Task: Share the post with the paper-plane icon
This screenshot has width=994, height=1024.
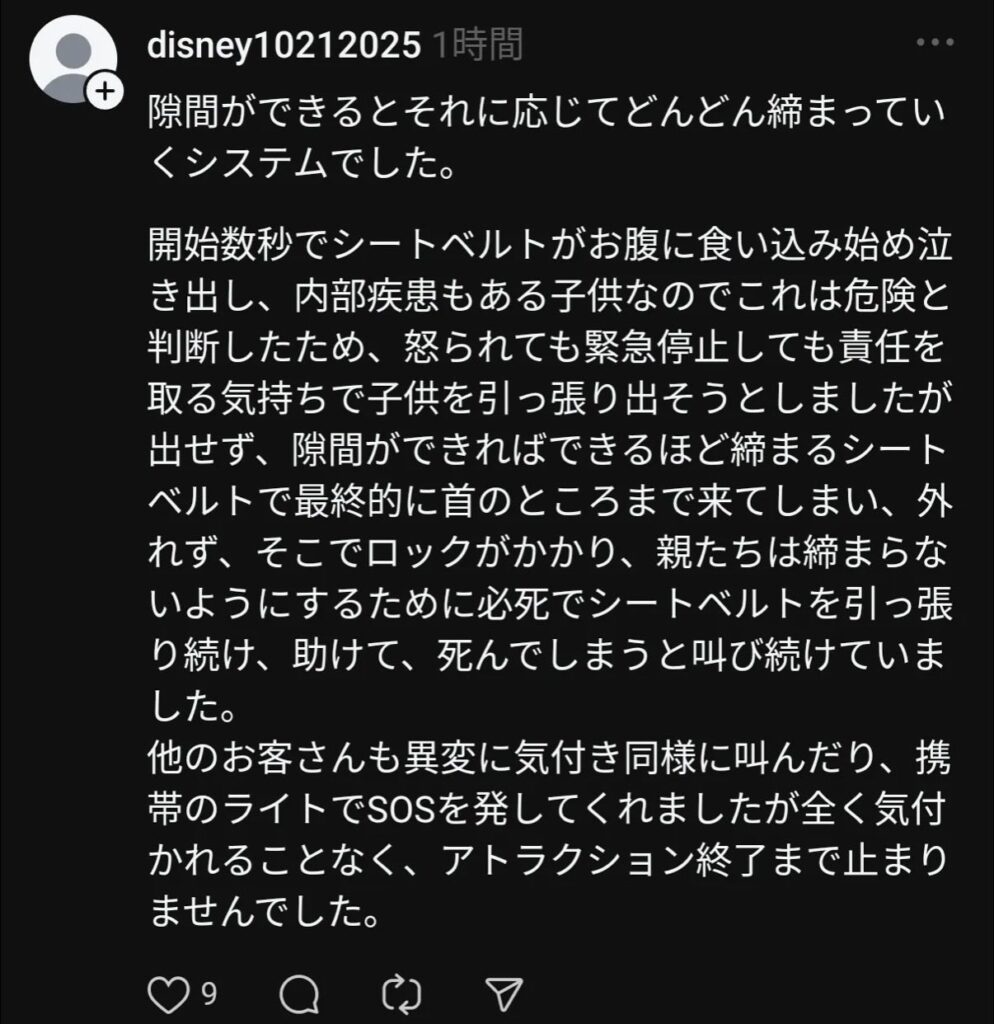Action: click(505, 993)
